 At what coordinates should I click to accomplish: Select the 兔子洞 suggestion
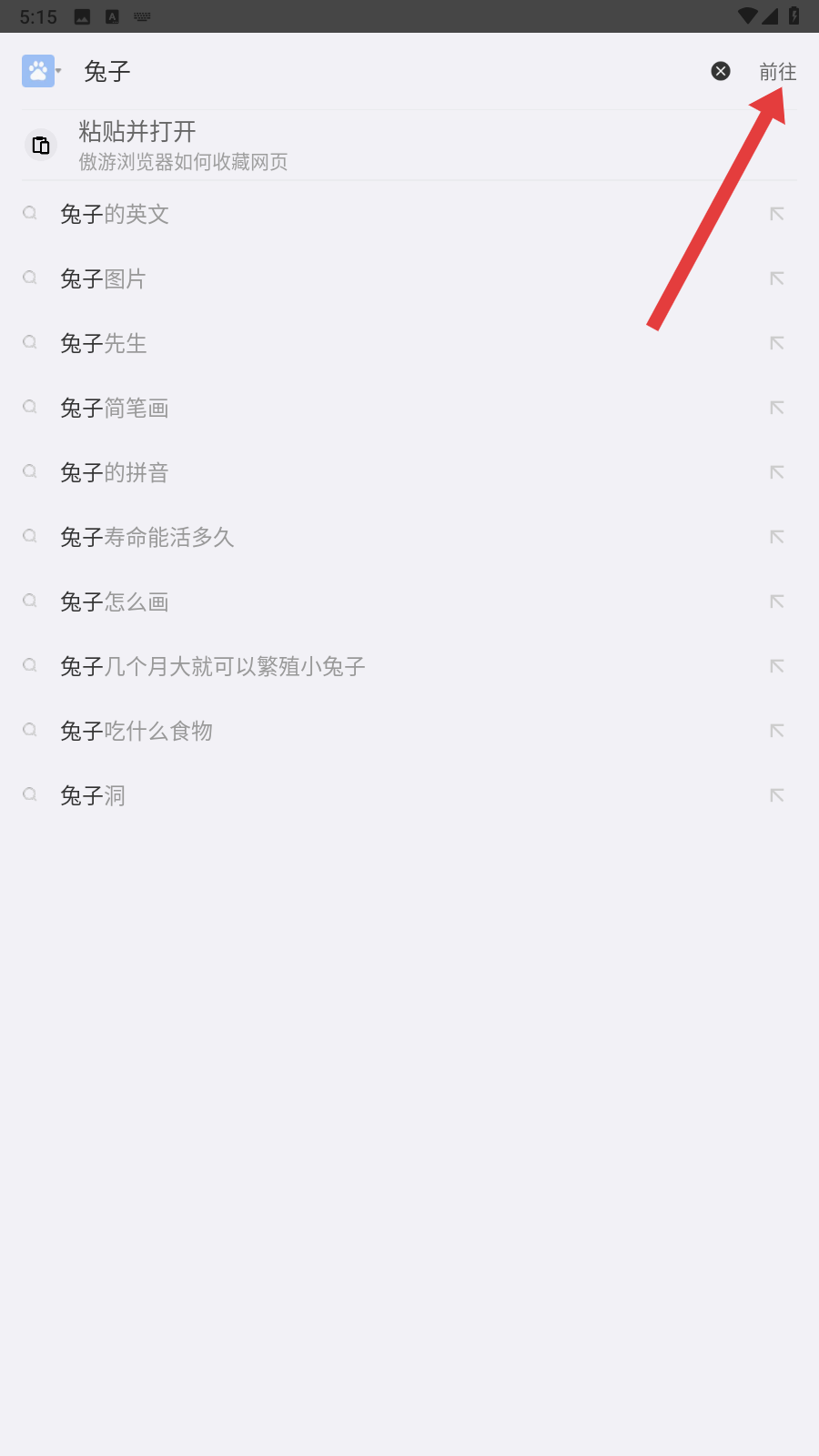click(93, 795)
